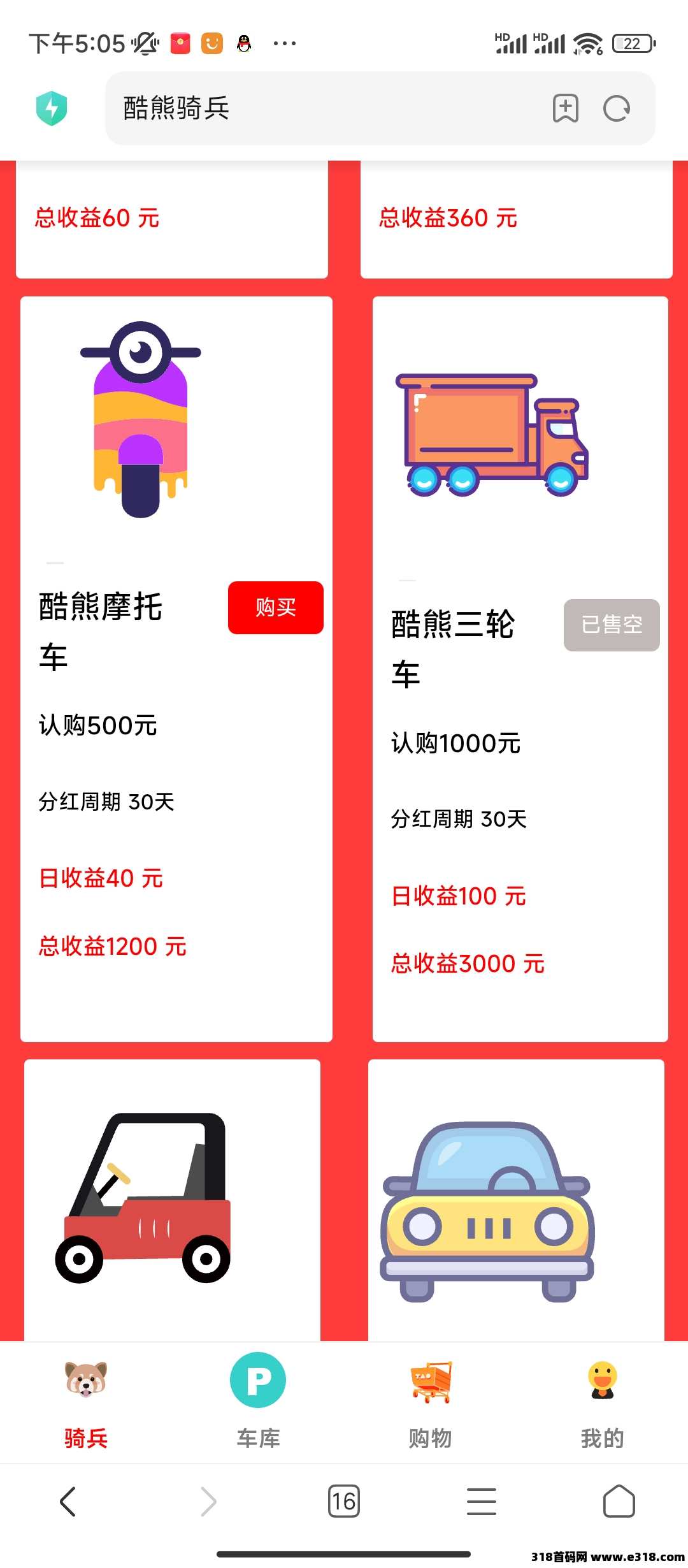Reload the current page
Screen dimensions: 688x1568
[x=617, y=108]
